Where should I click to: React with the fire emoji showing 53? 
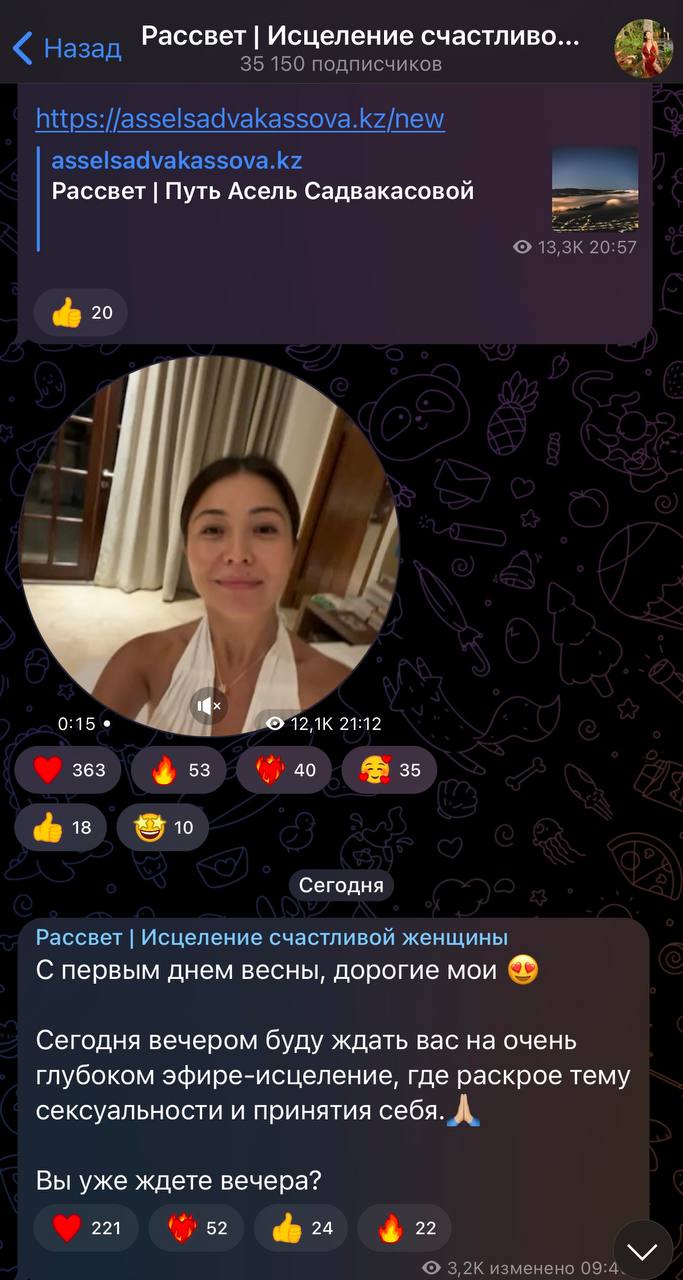178,770
